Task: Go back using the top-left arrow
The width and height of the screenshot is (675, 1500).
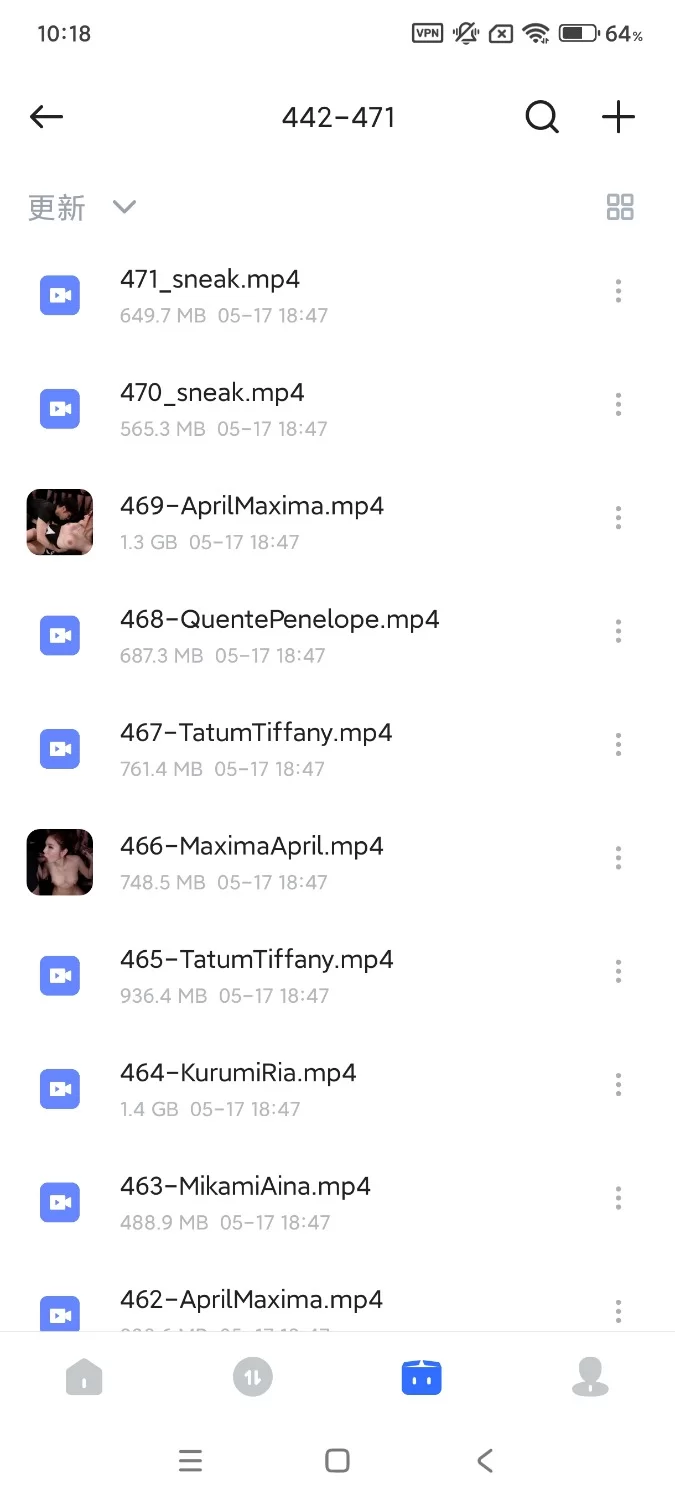Action: pos(46,117)
